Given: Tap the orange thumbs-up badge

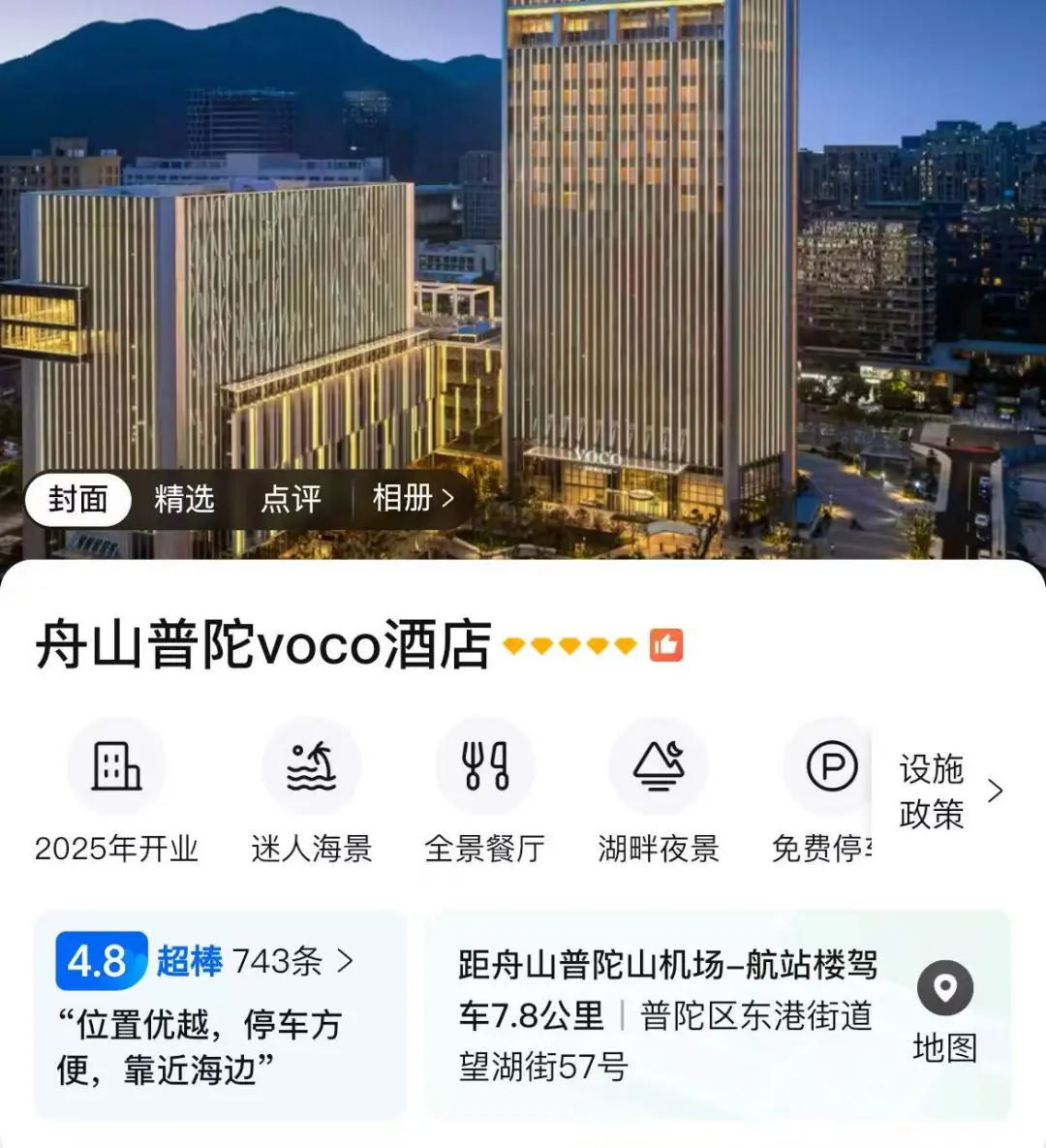Looking at the screenshot, I should (666, 644).
